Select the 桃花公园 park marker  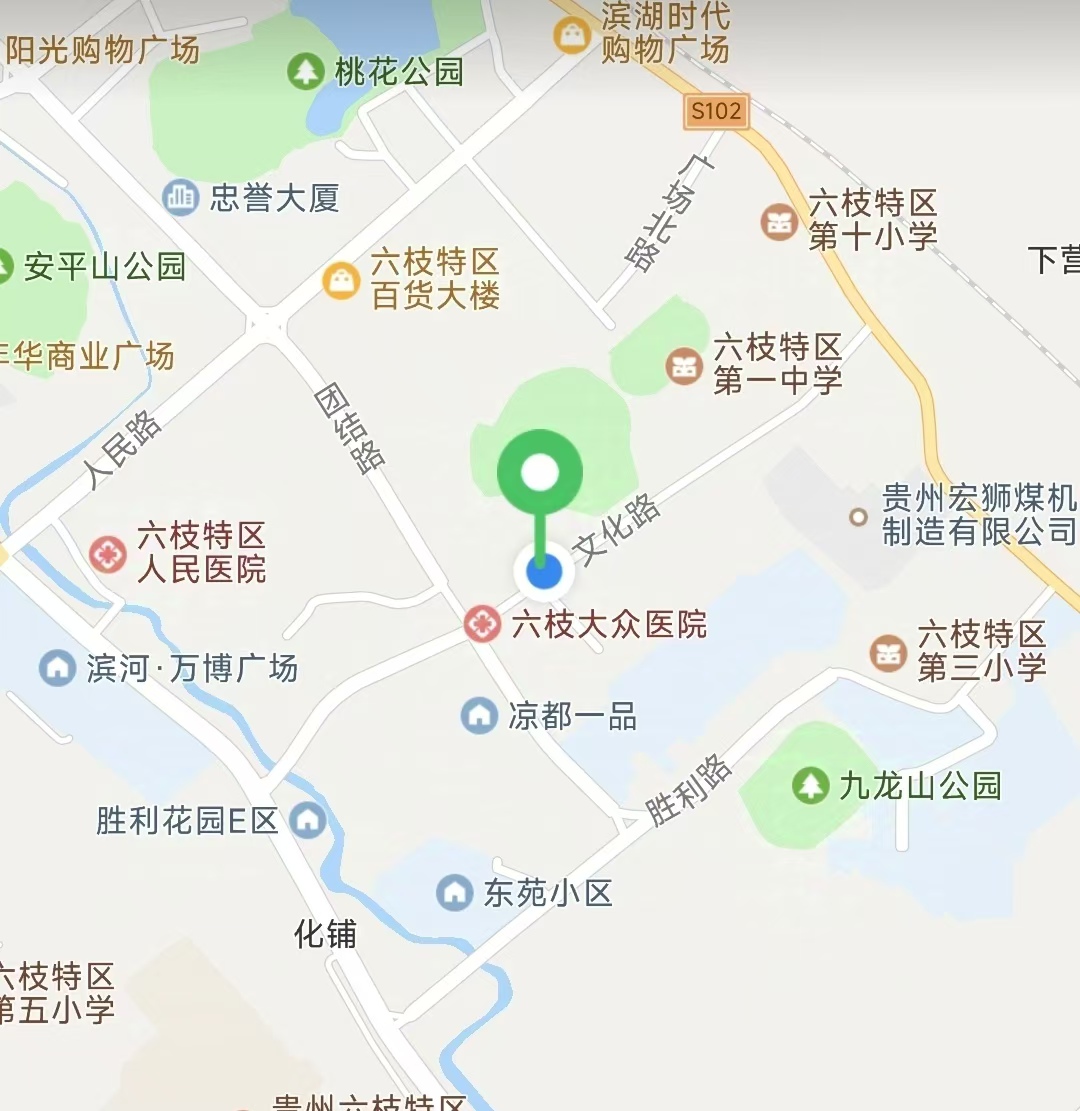click(x=306, y=71)
